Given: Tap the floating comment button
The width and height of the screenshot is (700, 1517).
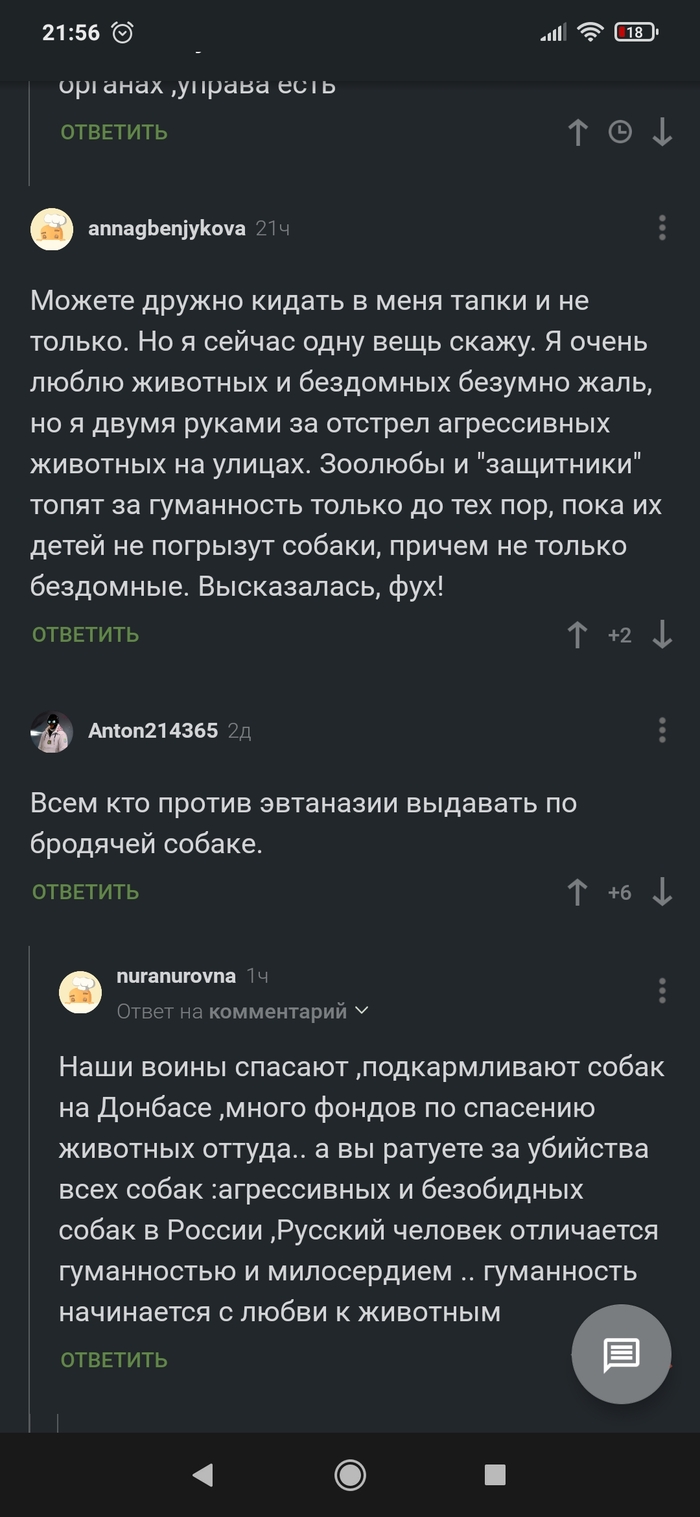Looking at the screenshot, I should tap(621, 1355).
